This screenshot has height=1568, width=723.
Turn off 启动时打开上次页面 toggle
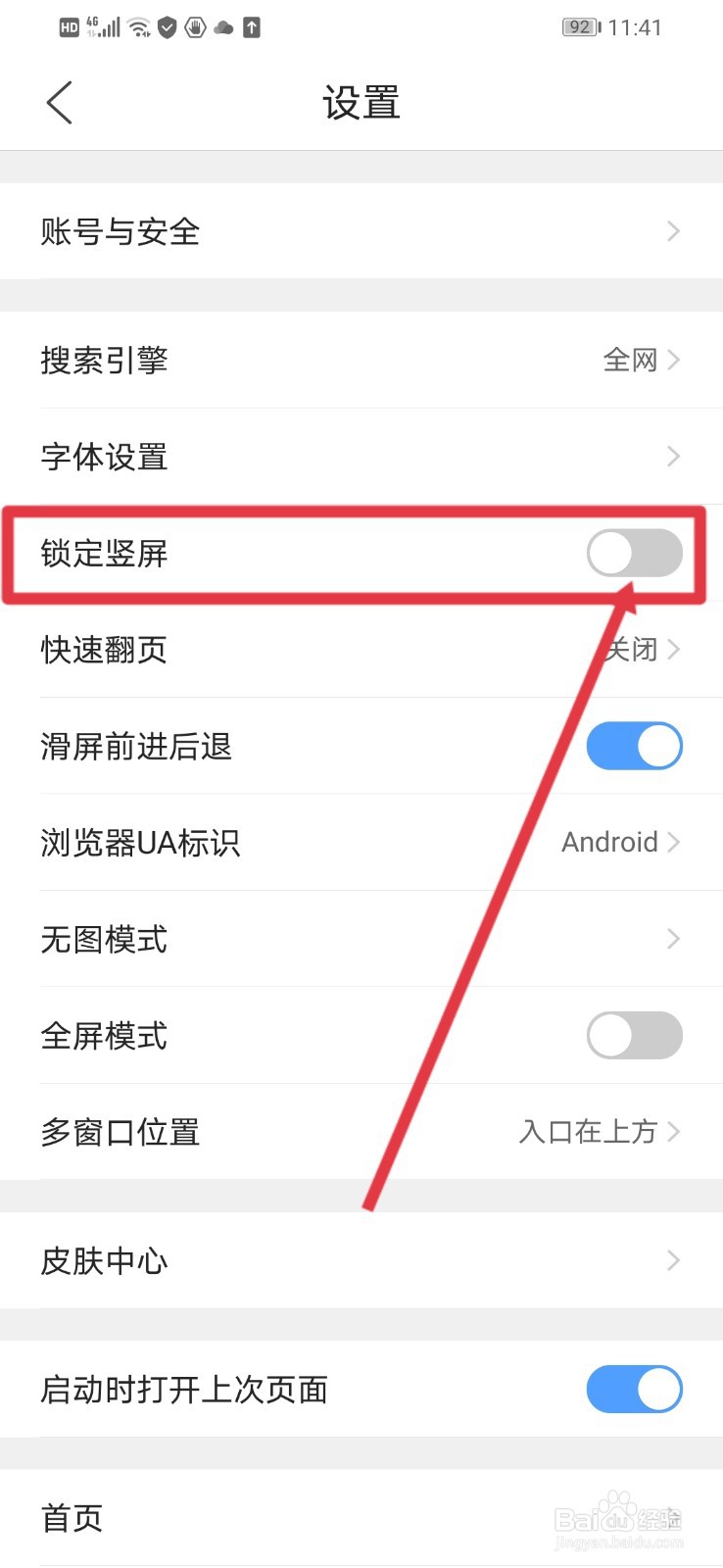point(634,1389)
